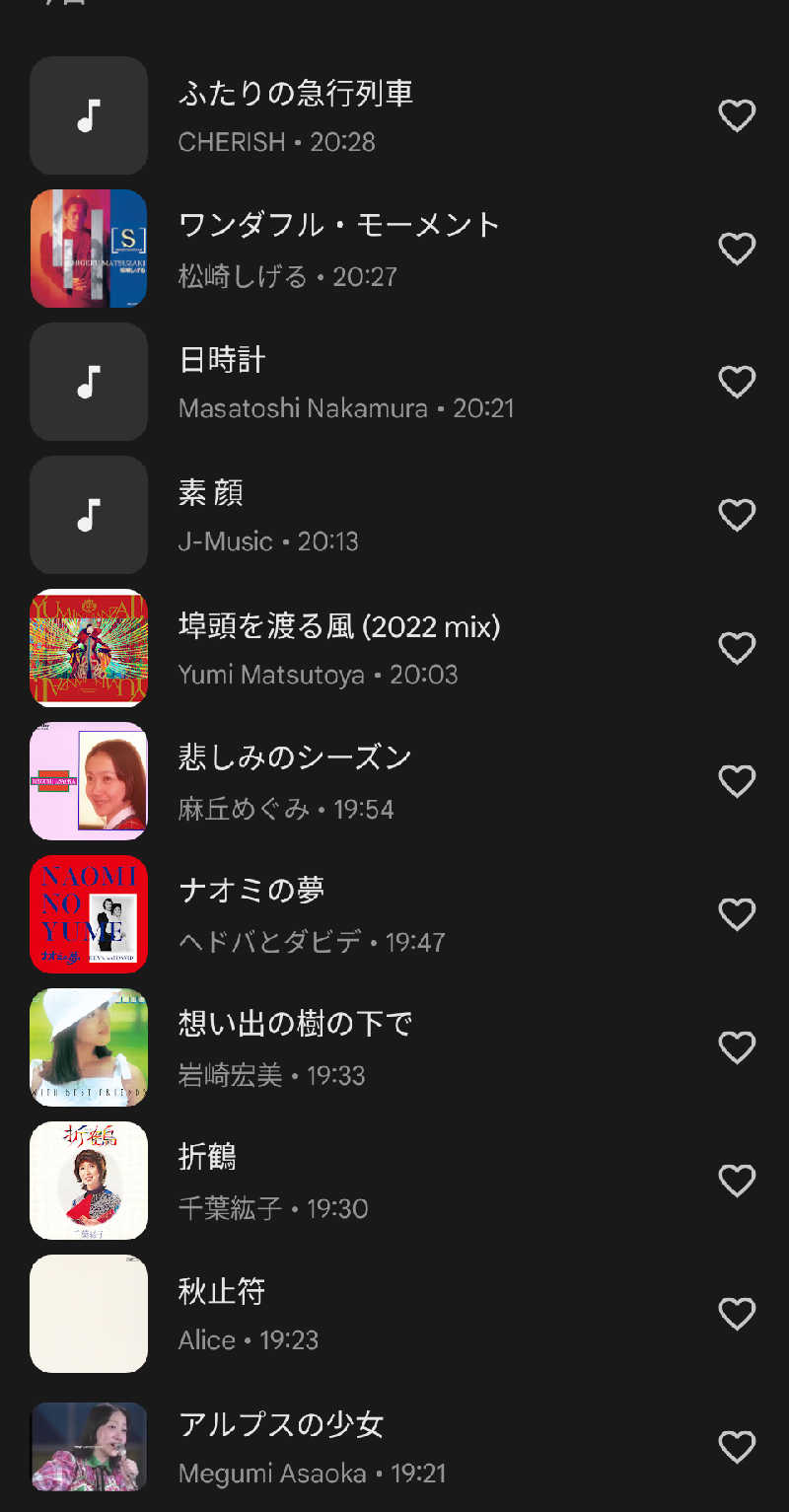The image size is (789, 1512).
Task: Like the song ふたりの急行列車
Action: 737,116
